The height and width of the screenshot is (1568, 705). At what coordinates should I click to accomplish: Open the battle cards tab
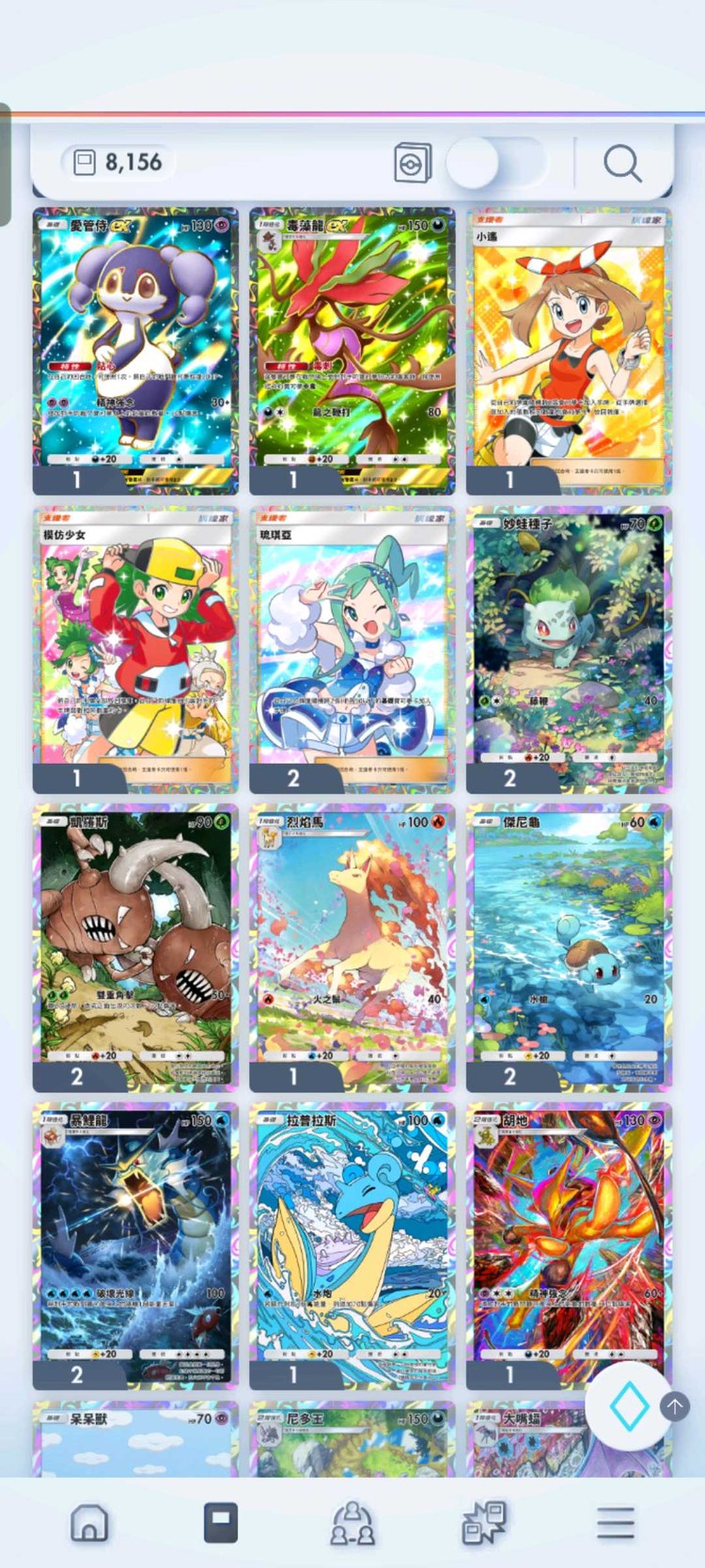tap(483, 1522)
